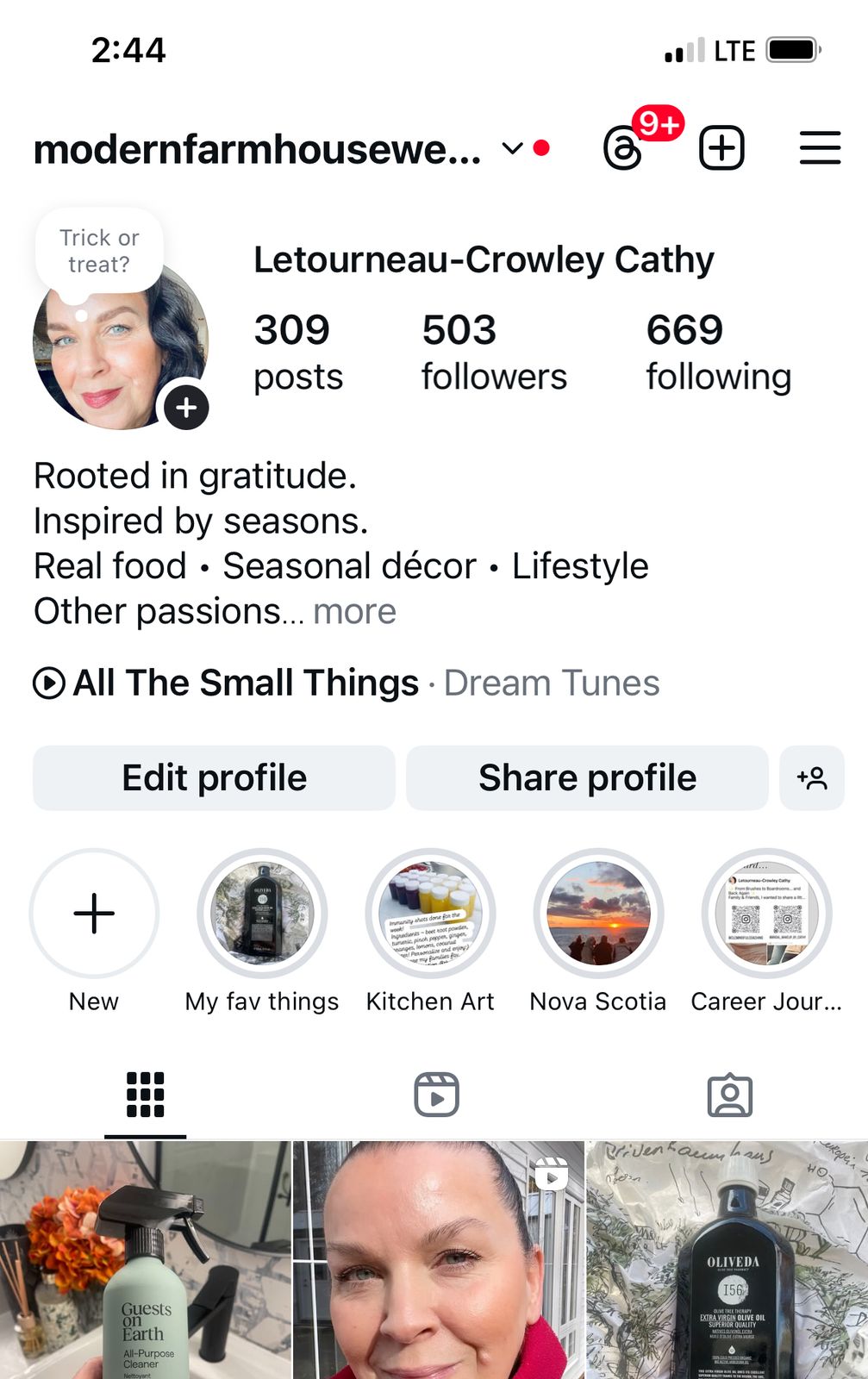
Task: Tap Edit profile button
Action: click(x=214, y=778)
